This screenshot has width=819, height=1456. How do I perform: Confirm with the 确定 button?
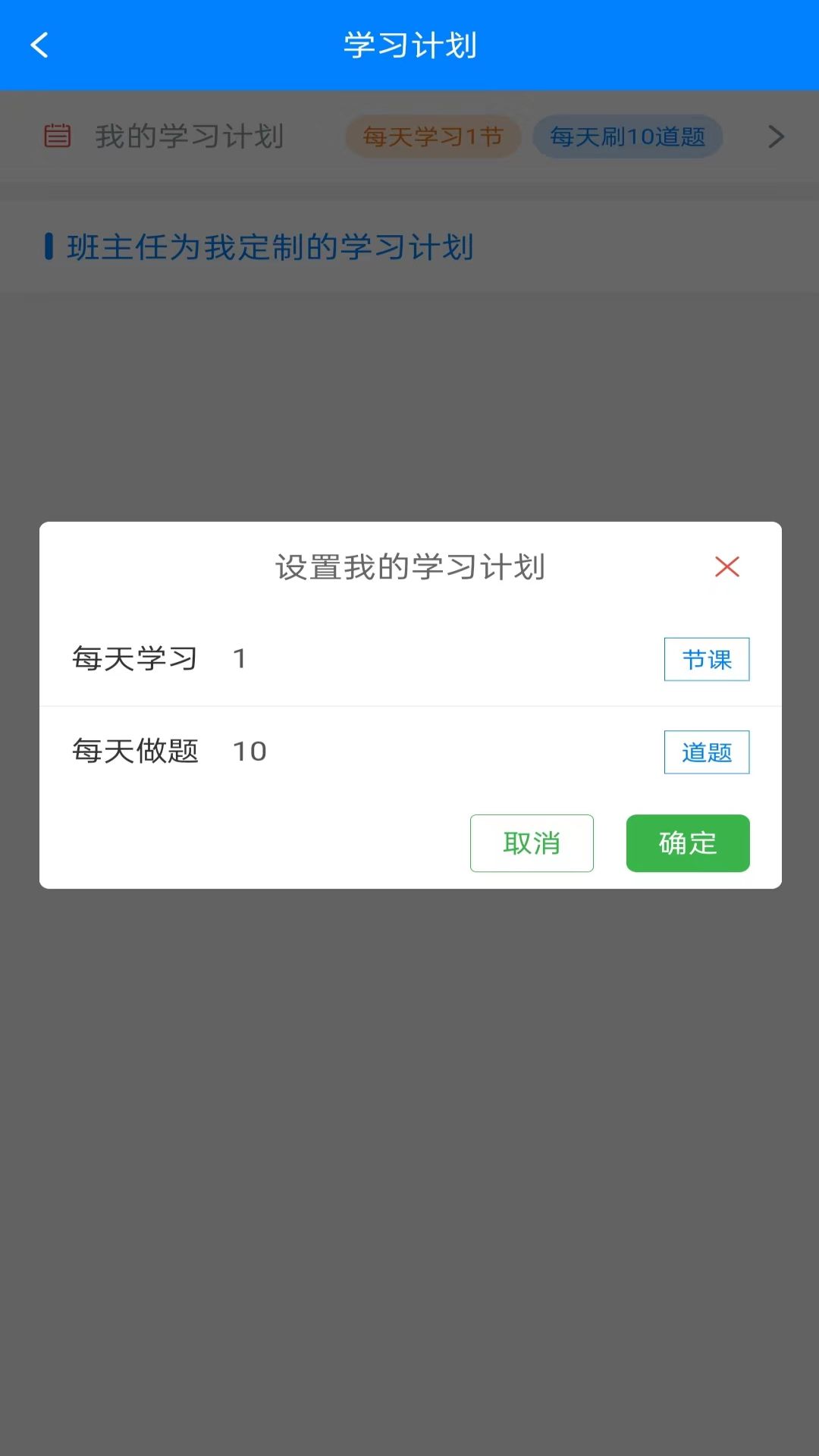[687, 843]
